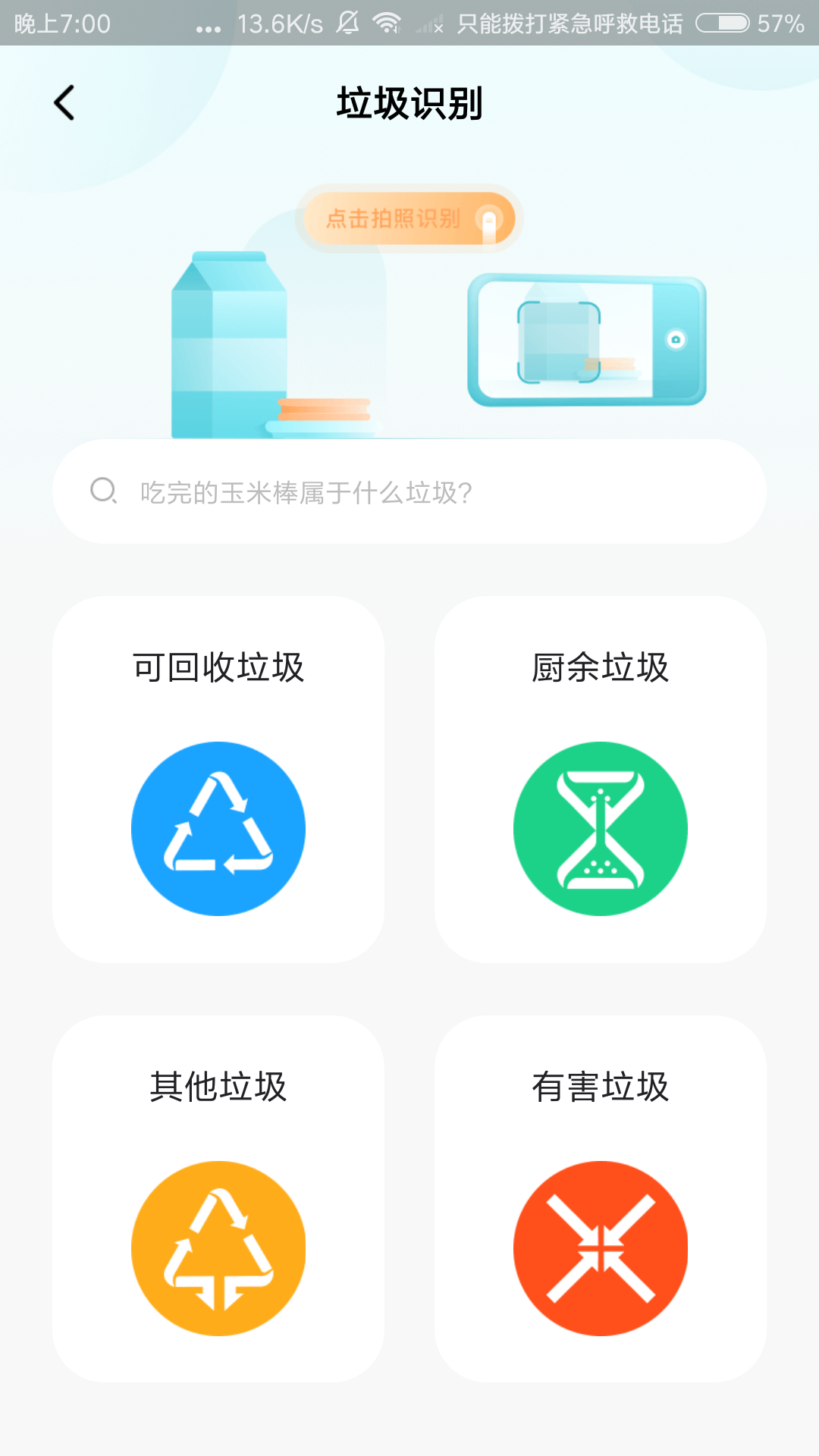Tap the 点击拍照识别 photo recognition button
Image resolution: width=819 pixels, height=1456 pixels.
point(409,218)
